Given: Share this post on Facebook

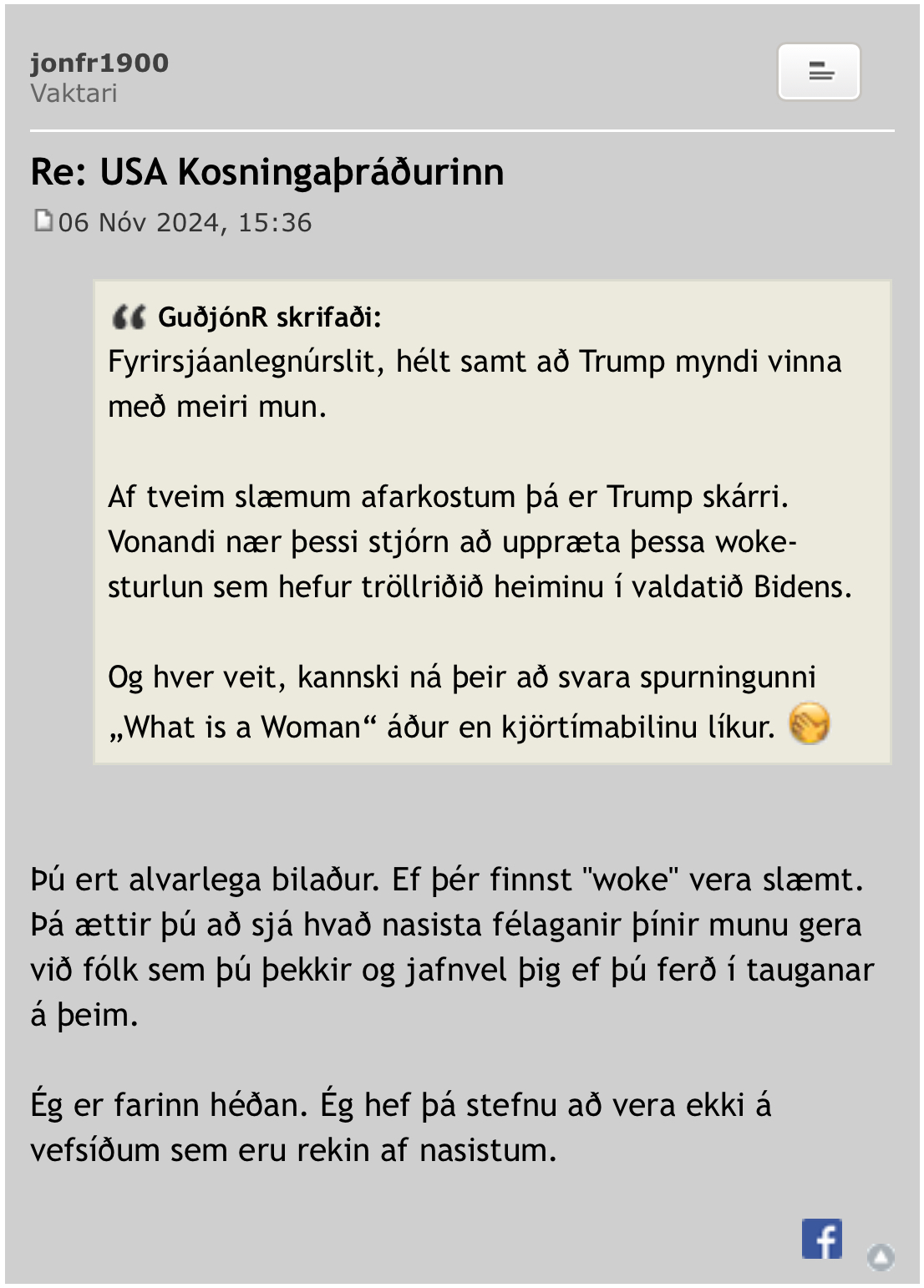Looking at the screenshot, I should (x=821, y=1239).
